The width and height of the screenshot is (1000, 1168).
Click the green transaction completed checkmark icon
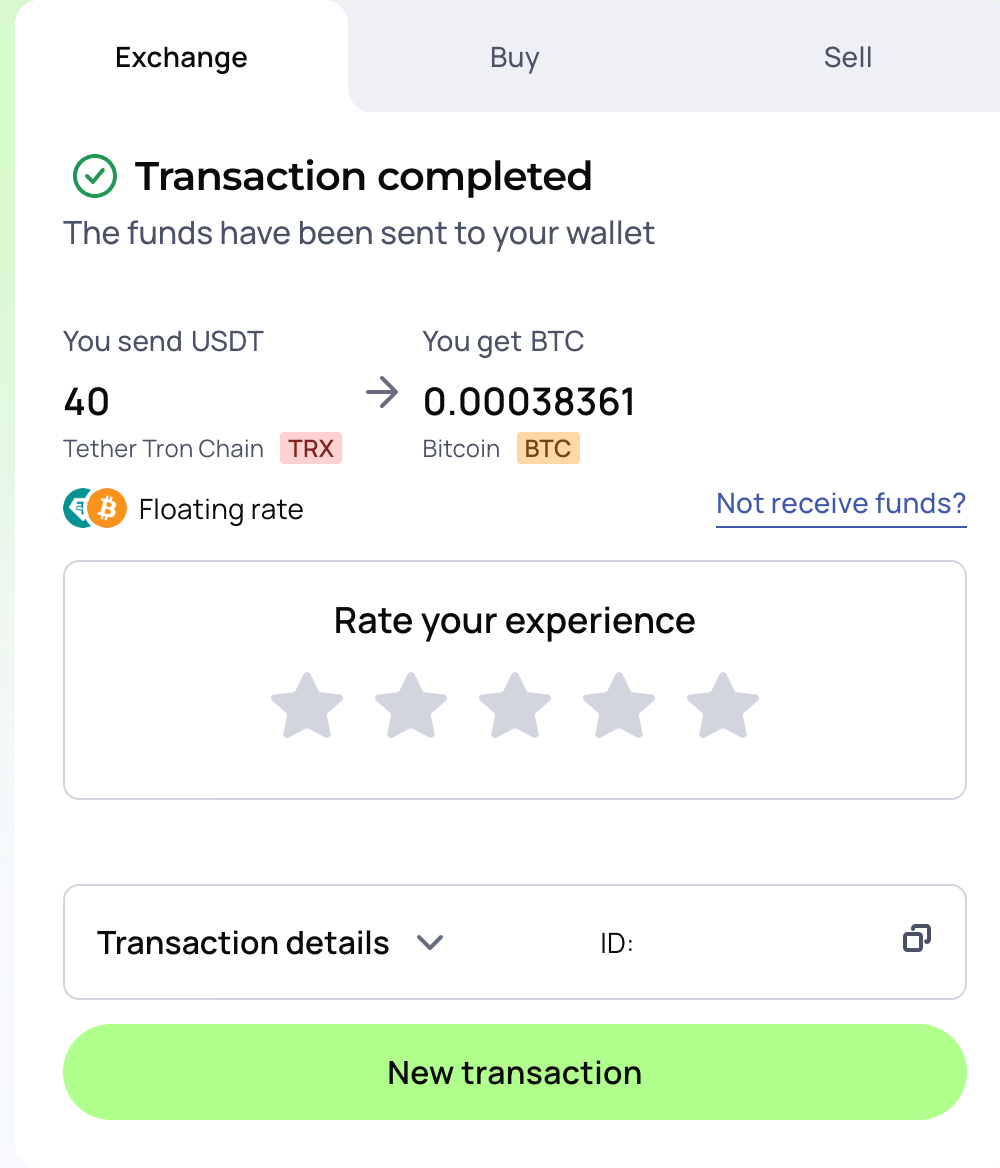tap(94, 176)
